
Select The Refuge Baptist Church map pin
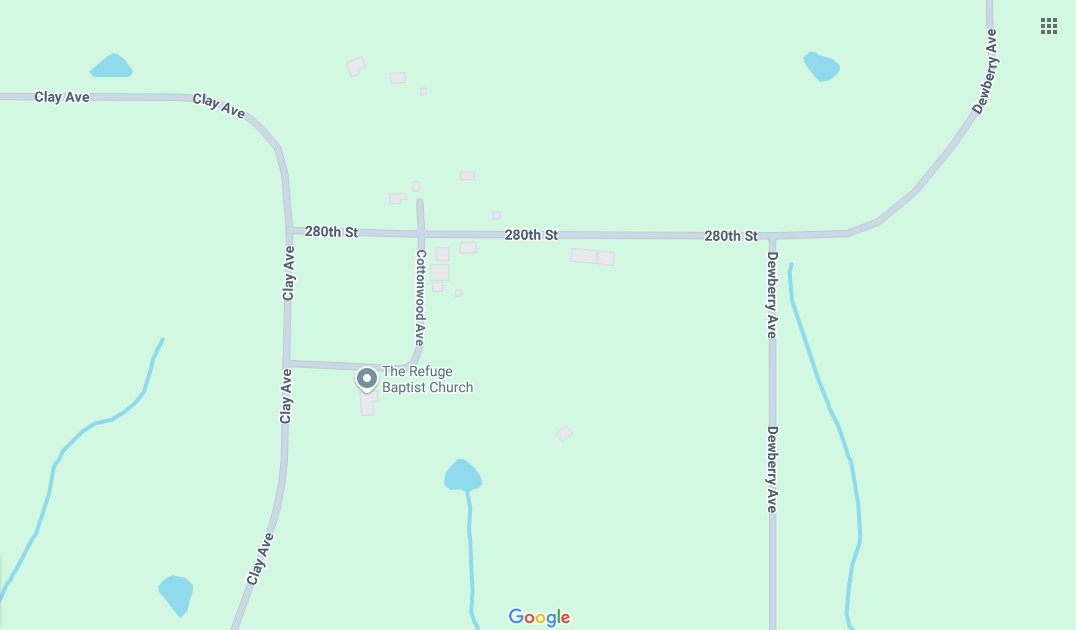click(x=367, y=379)
